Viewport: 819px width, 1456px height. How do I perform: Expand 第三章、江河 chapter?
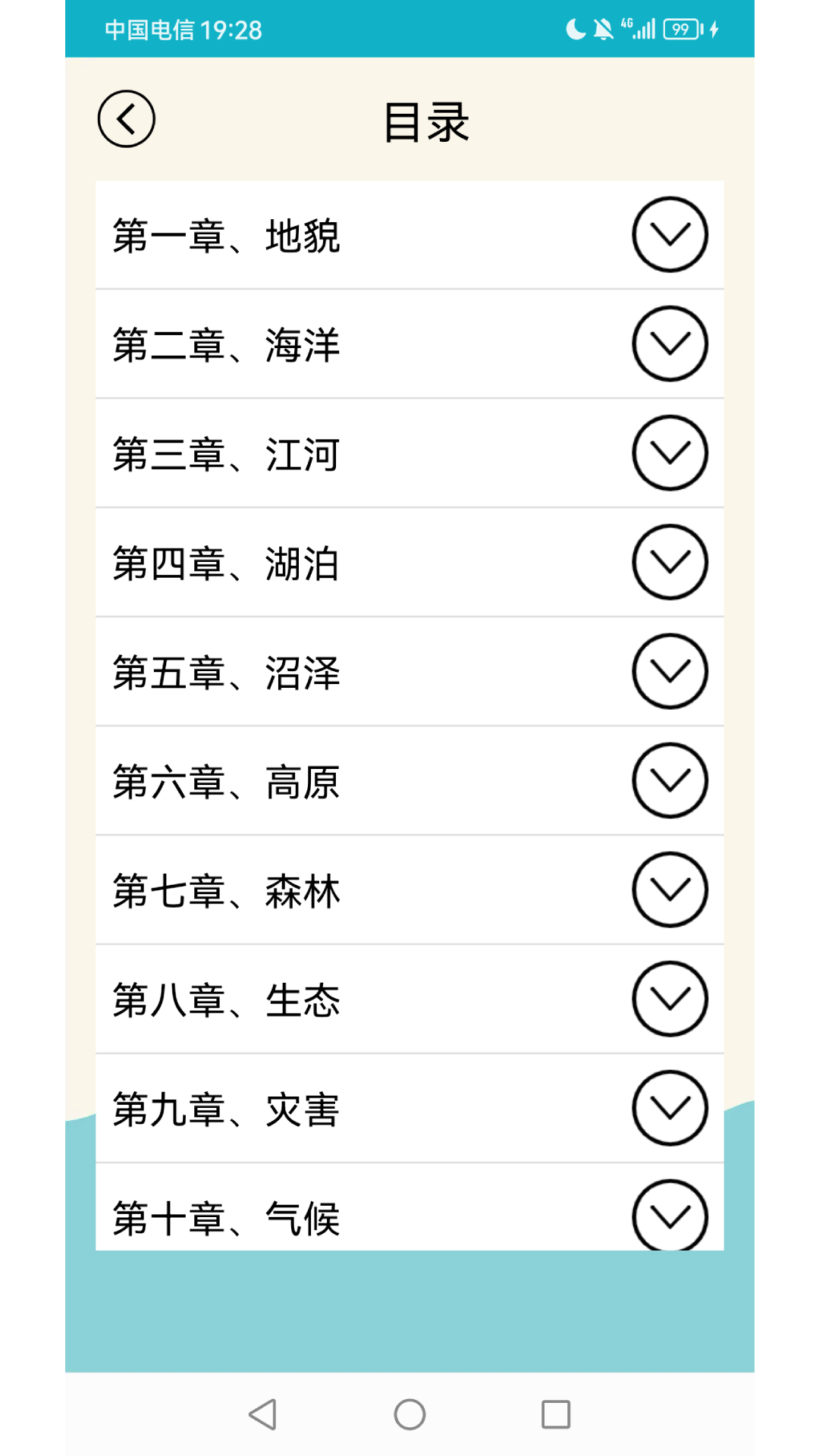point(670,453)
